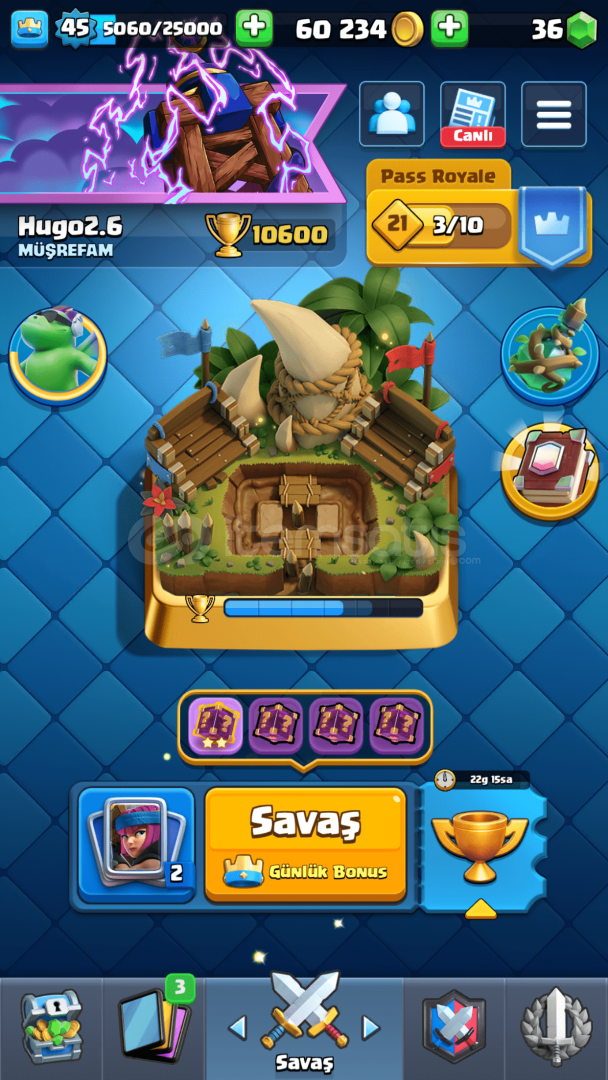Image resolution: width=608 pixels, height=1080 pixels.
Task: Switch to the Shop chest tab
Action: [x=51, y=1027]
